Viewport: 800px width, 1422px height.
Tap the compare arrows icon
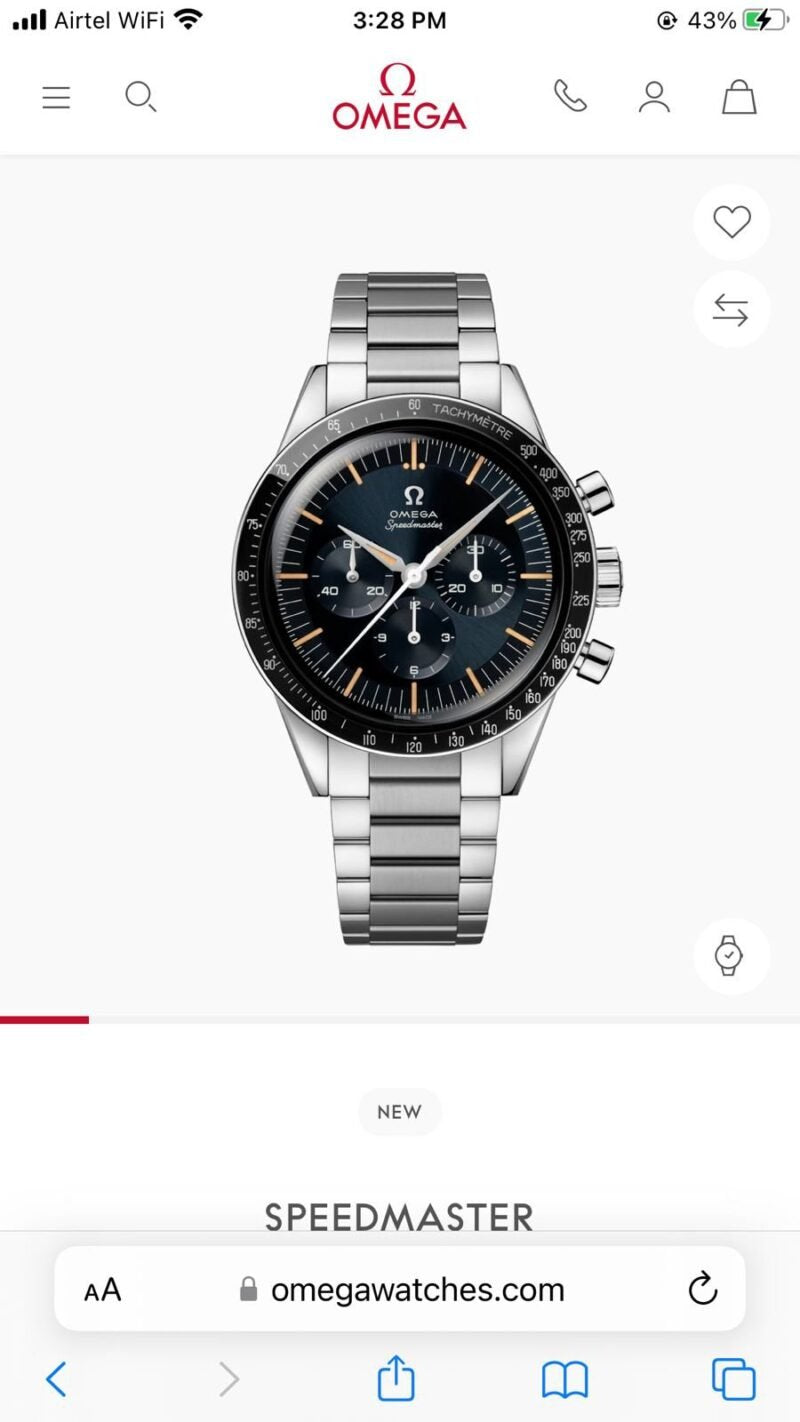pyautogui.click(x=731, y=310)
